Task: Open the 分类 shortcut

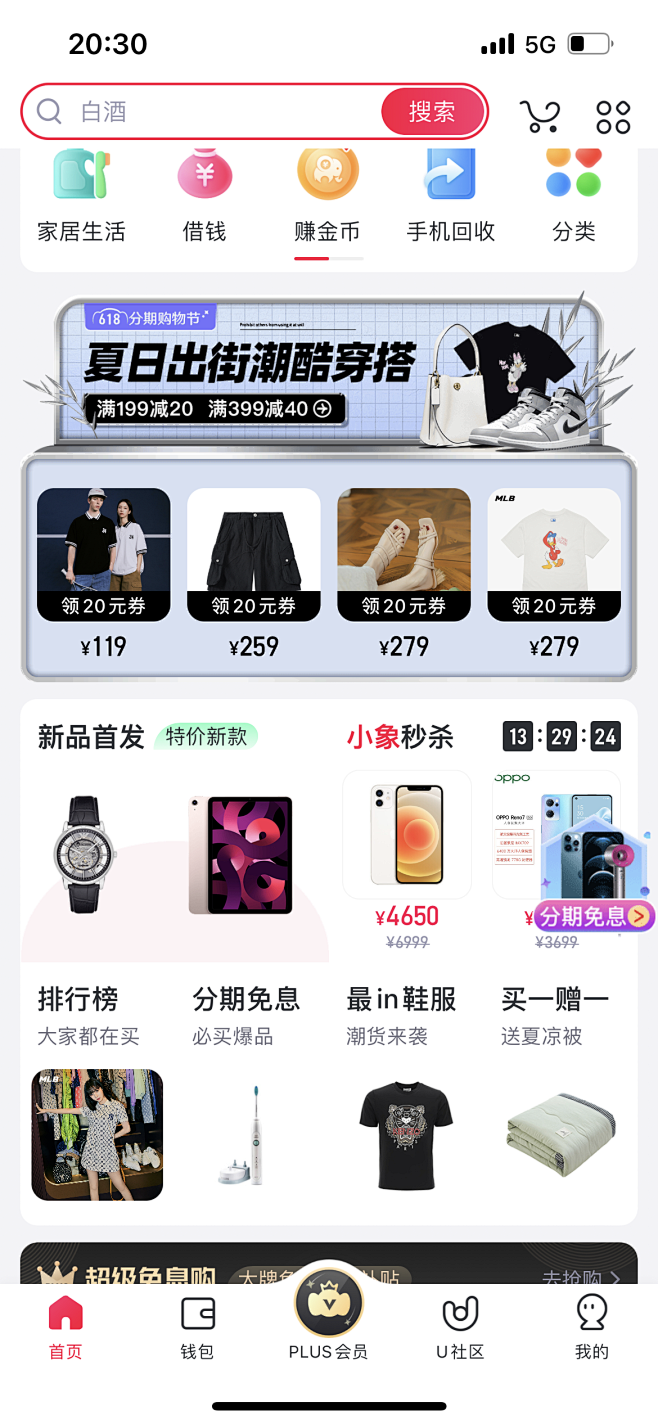Action: pos(574,197)
